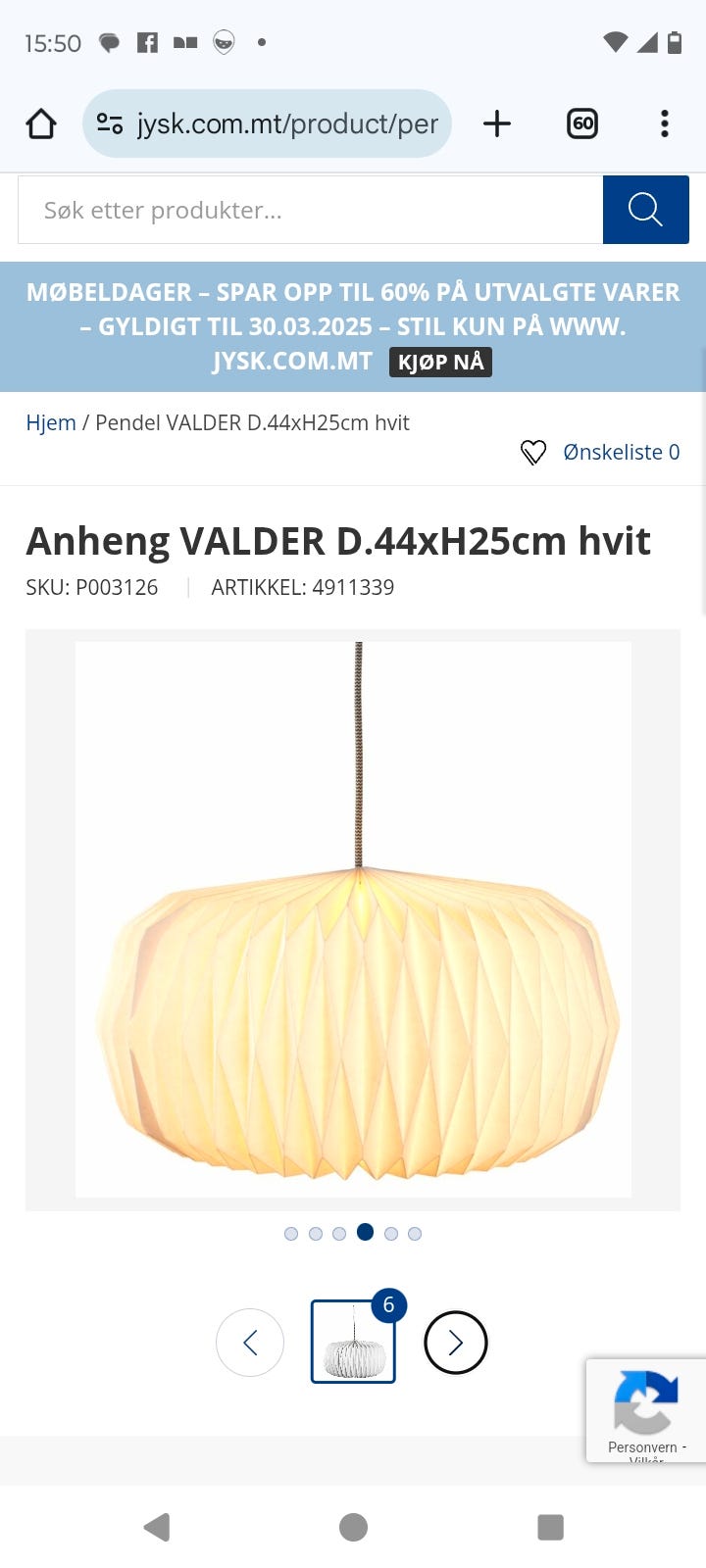
Task: Open the tab switcher showing 60 tabs
Action: [582, 124]
